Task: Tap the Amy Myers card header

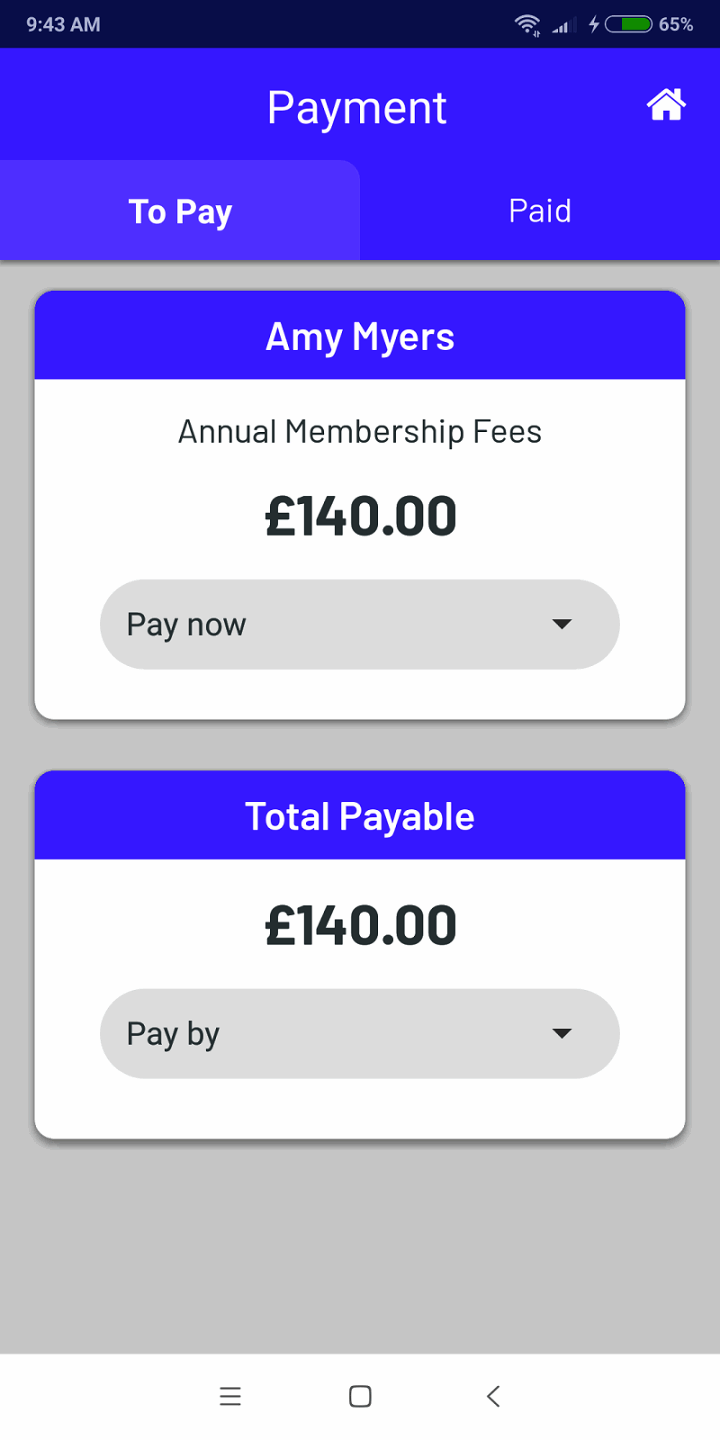Action: point(360,336)
